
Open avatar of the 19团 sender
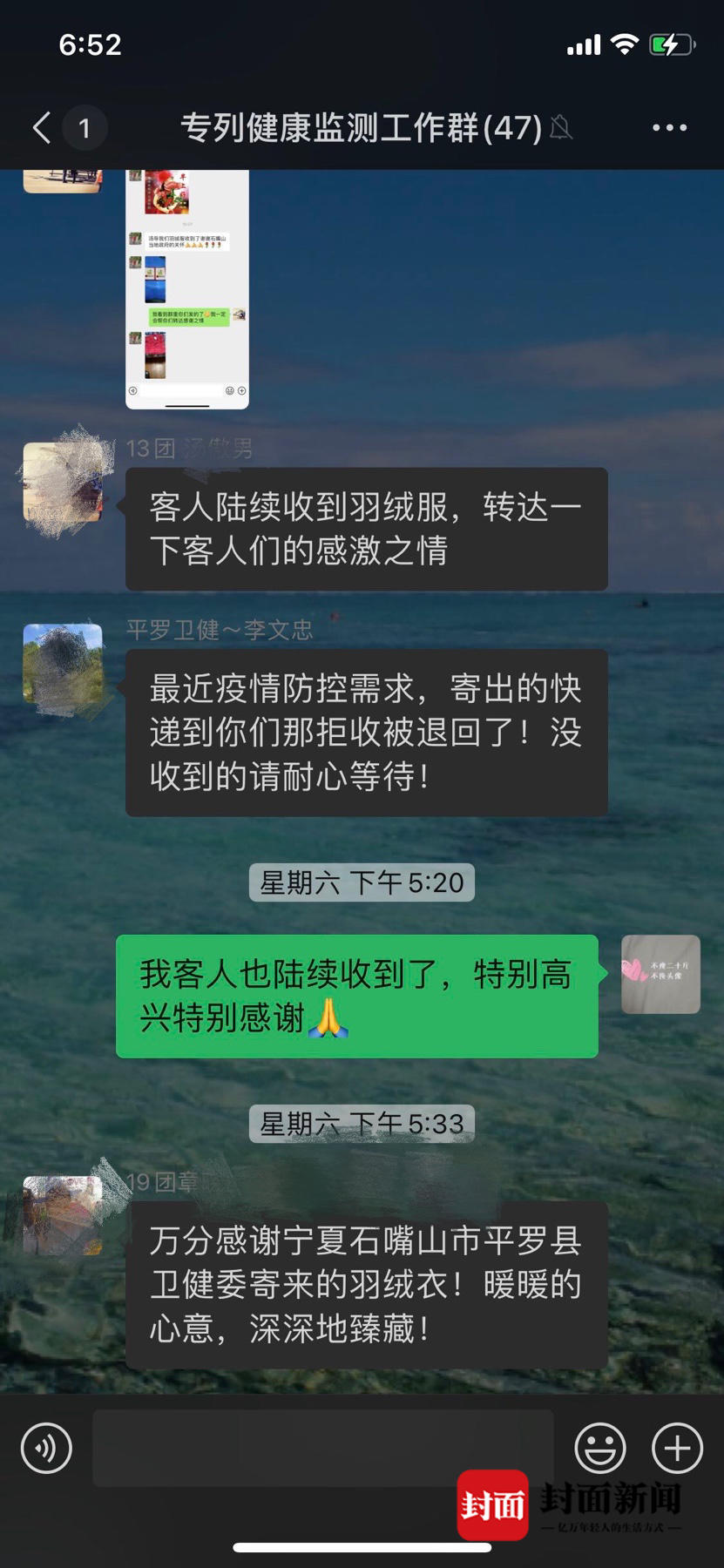63,1215
